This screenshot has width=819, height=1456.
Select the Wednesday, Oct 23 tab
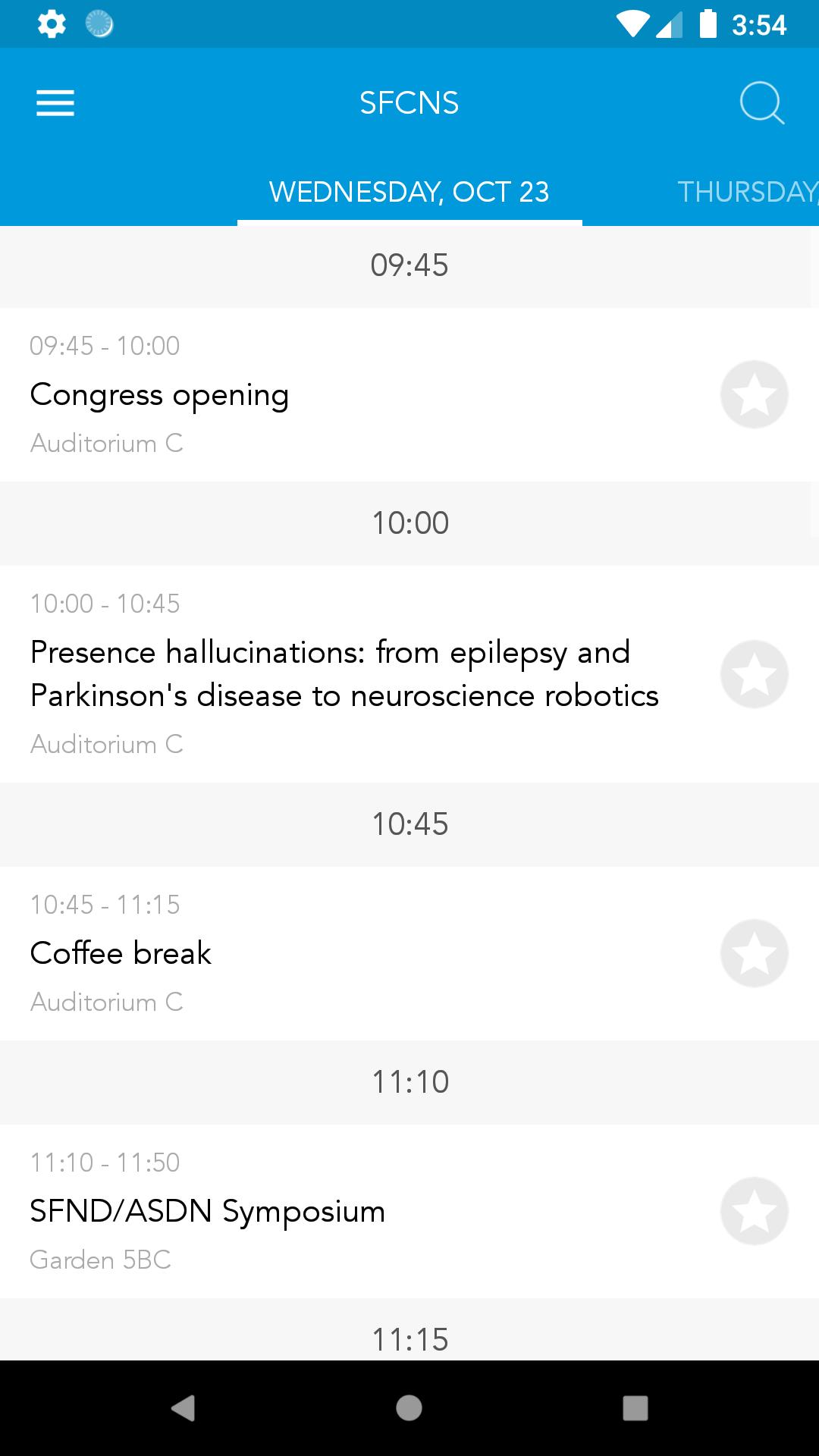coord(409,192)
